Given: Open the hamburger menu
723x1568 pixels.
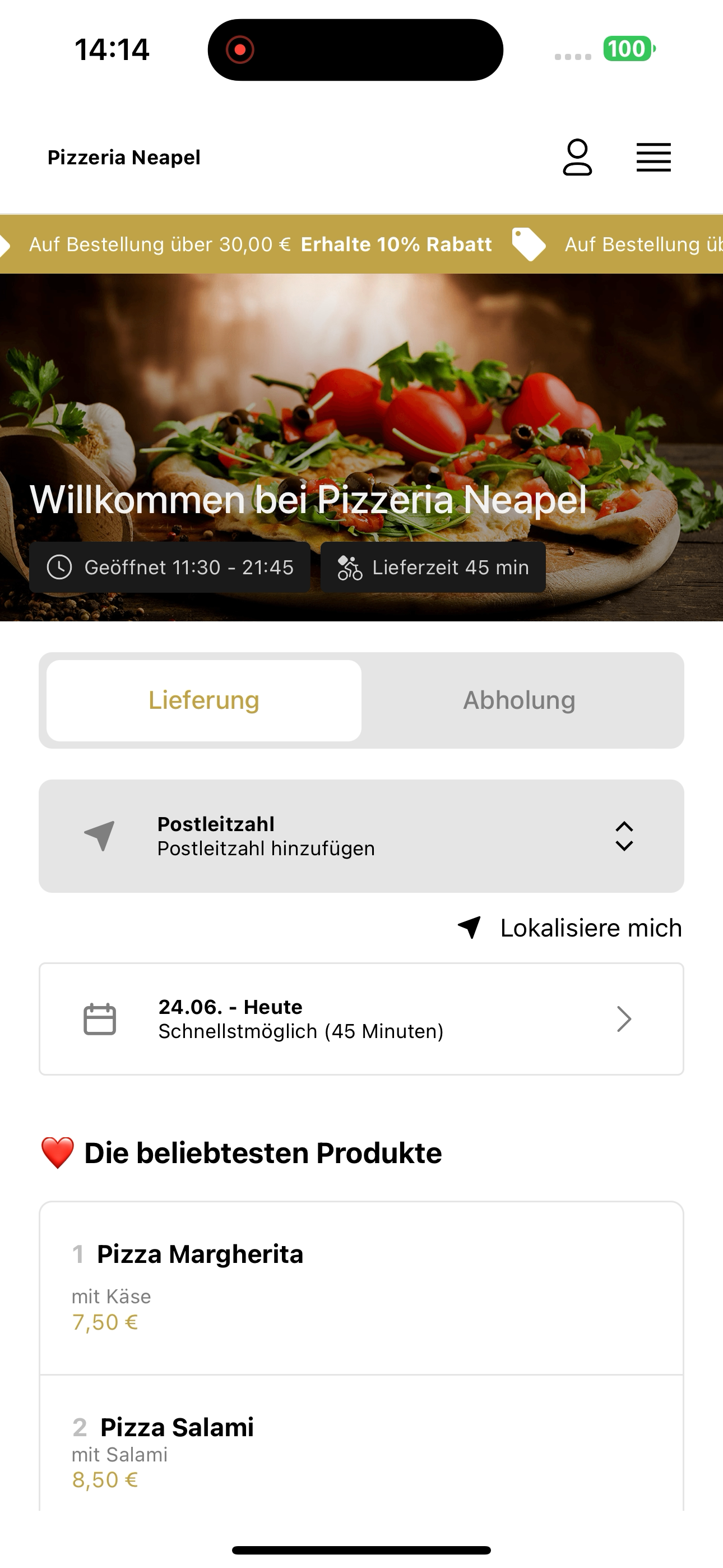Looking at the screenshot, I should [654, 158].
